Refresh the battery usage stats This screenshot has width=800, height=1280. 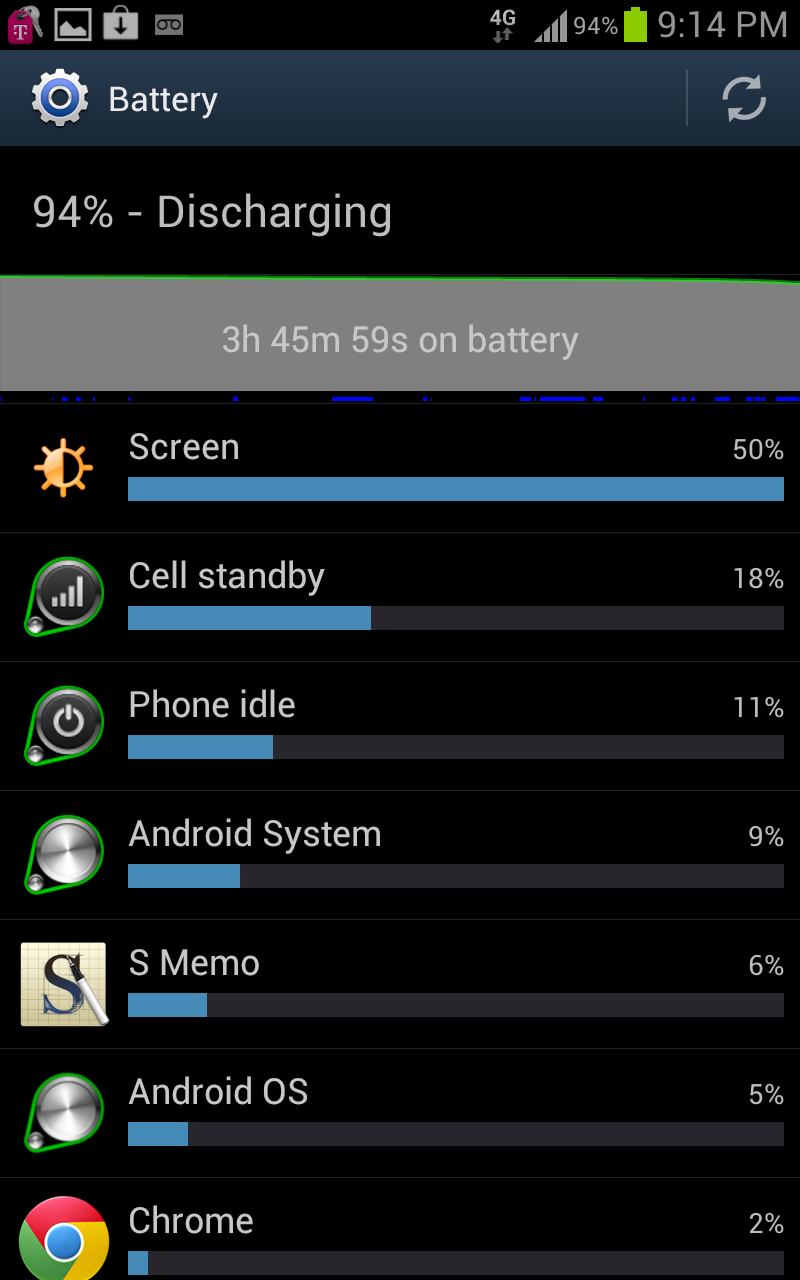743,99
